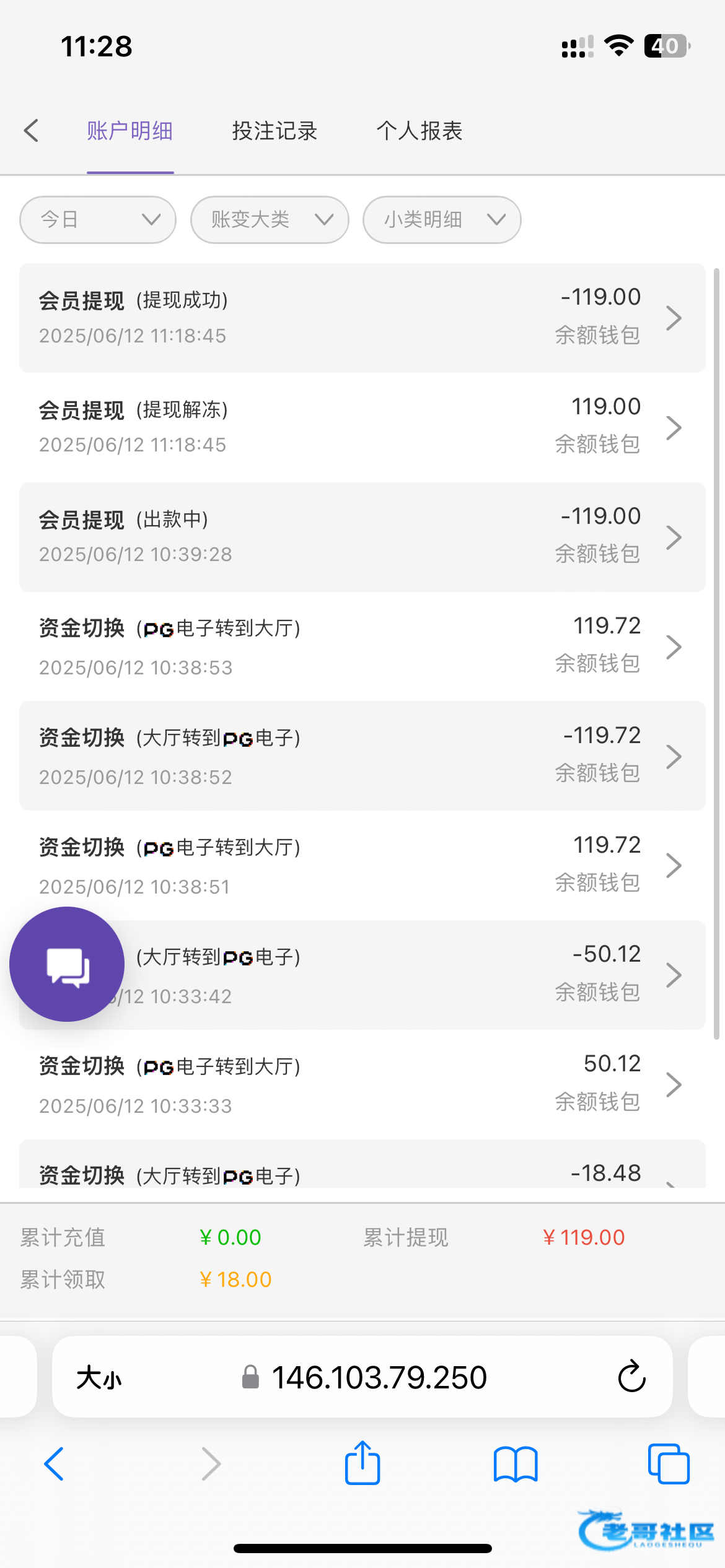Image resolution: width=725 pixels, height=1568 pixels.
Task: Select the 账户明细 tab
Action: coord(130,131)
